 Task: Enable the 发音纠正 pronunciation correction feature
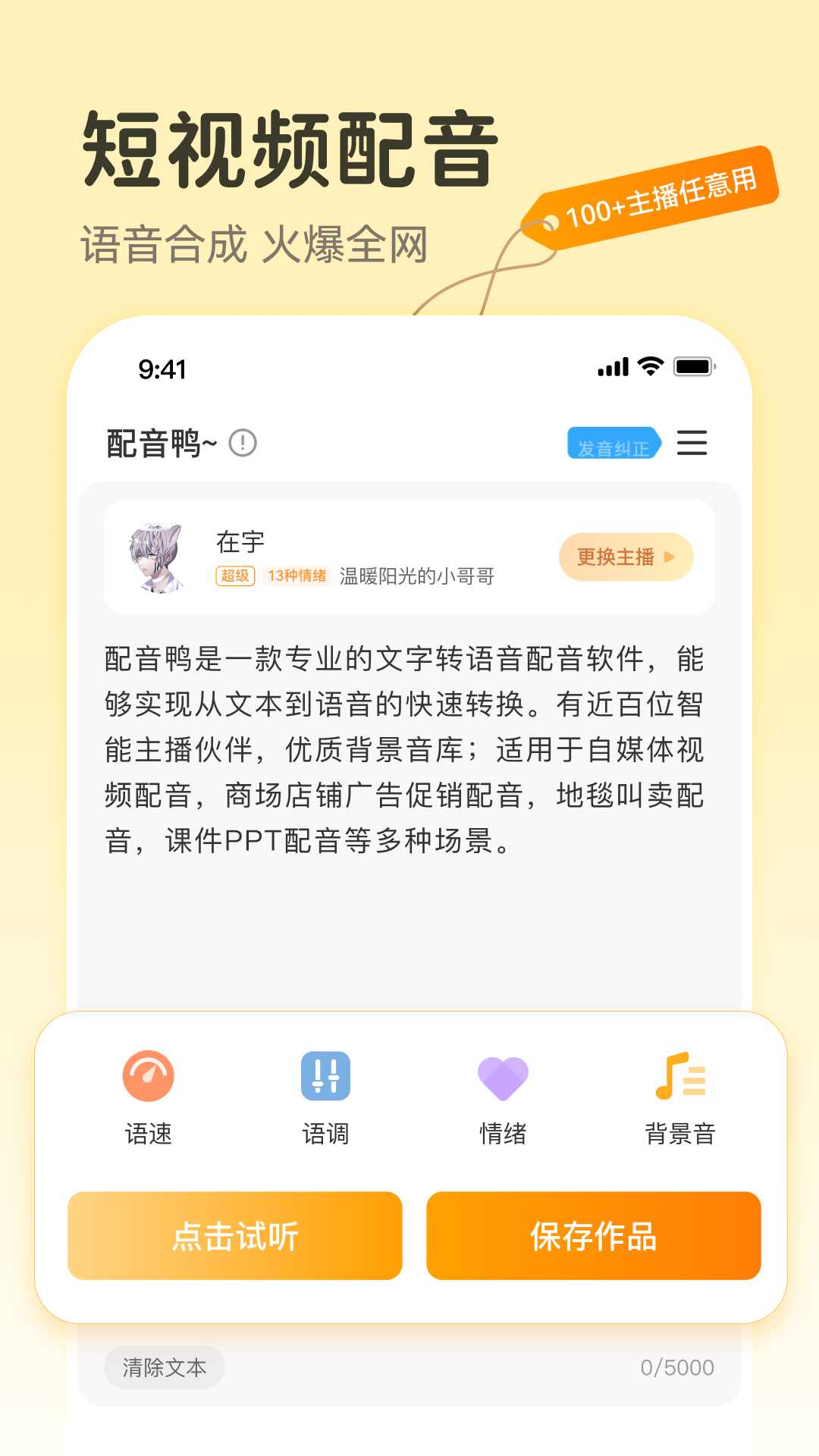[616, 445]
